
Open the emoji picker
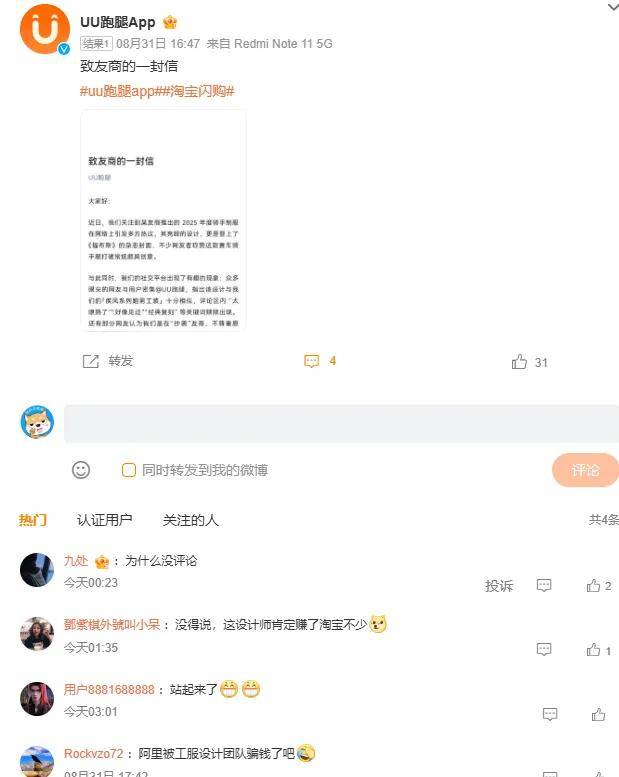coord(81,469)
